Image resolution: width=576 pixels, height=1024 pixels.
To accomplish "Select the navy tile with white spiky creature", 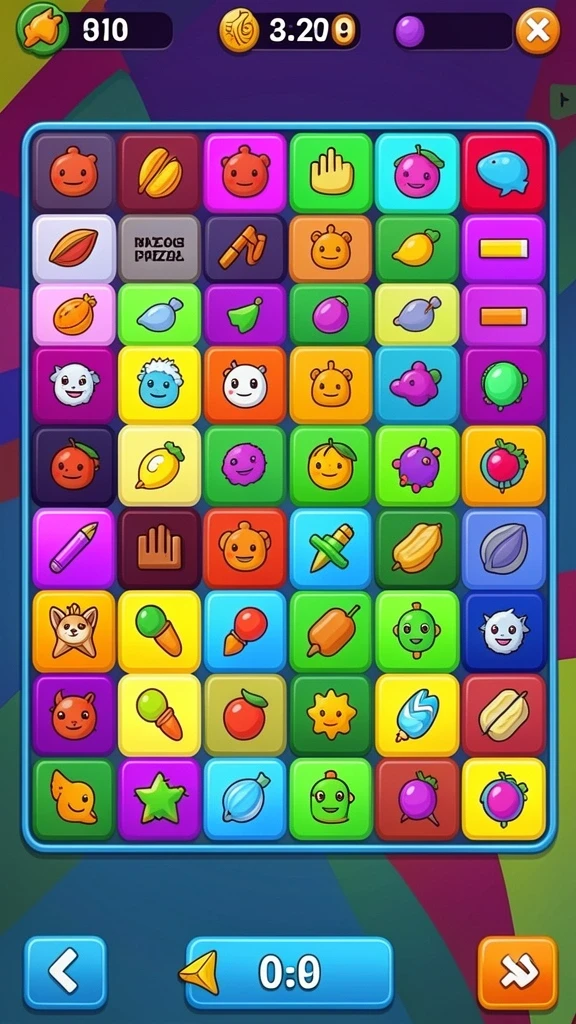I will (504, 632).
